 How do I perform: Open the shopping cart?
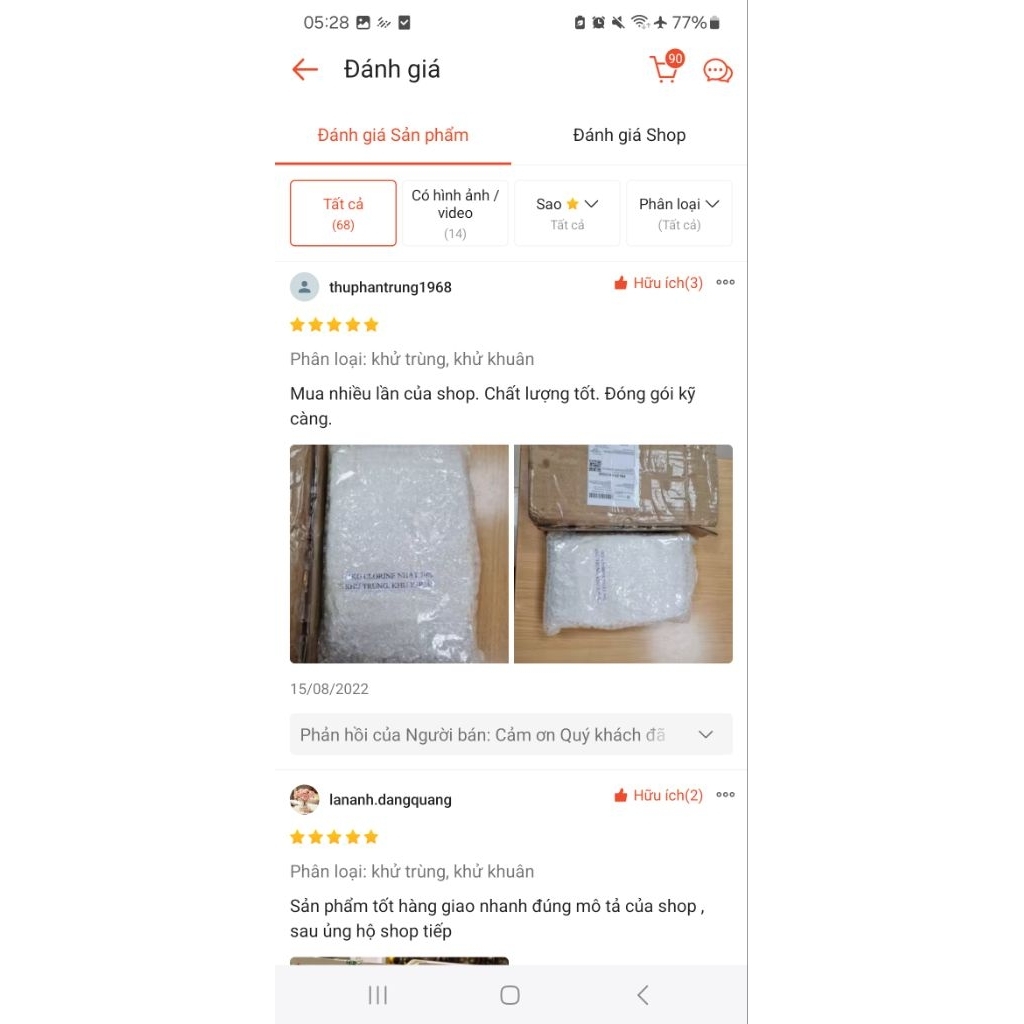pyautogui.click(x=665, y=69)
